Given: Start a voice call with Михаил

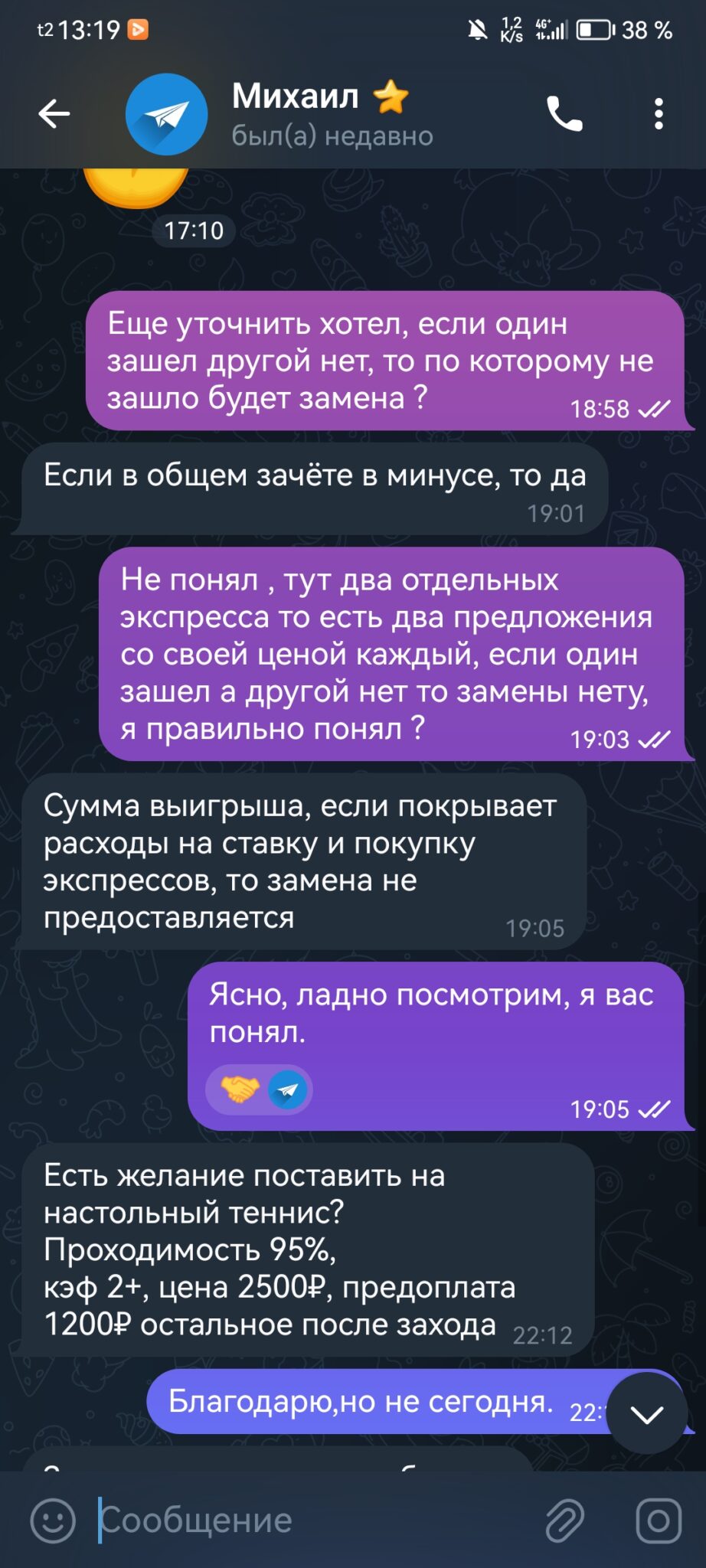Looking at the screenshot, I should pos(564,115).
